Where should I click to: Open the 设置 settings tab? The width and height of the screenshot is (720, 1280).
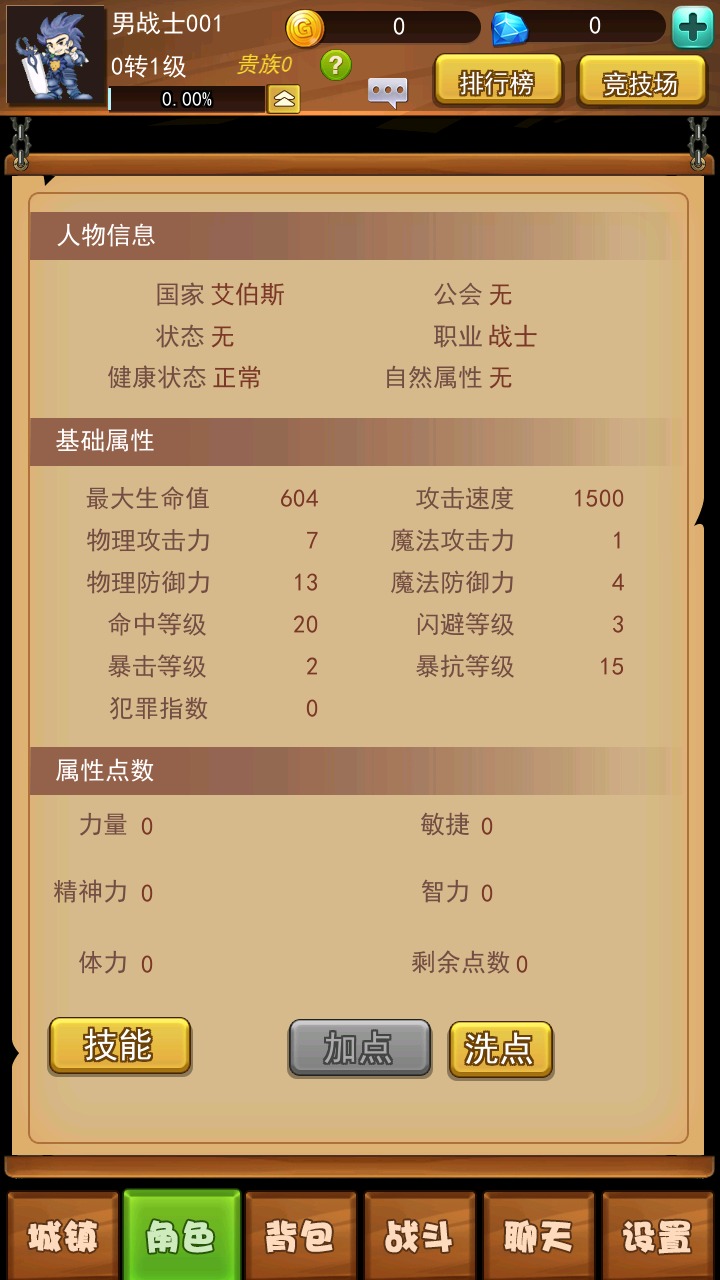tap(657, 1237)
